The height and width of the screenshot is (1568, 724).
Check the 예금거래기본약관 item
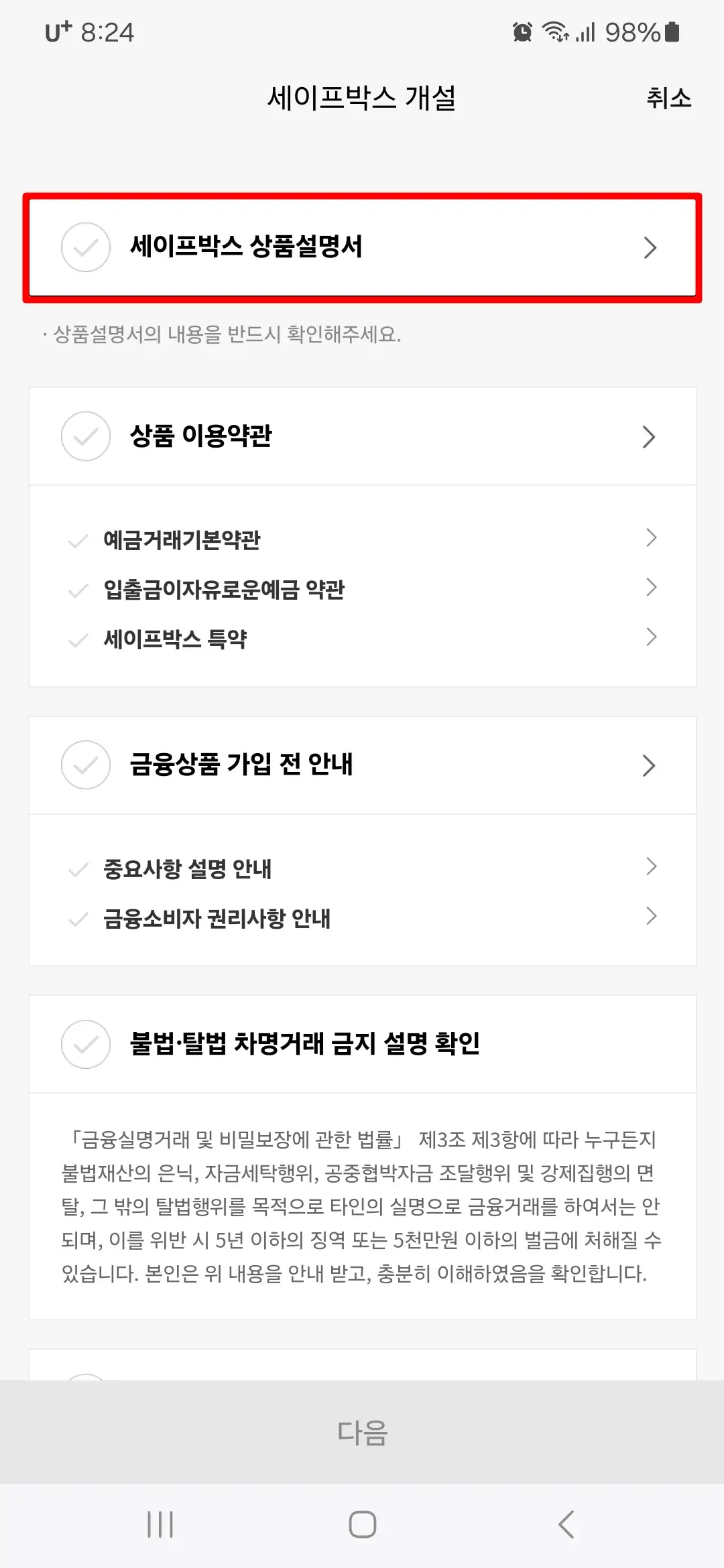tap(78, 539)
